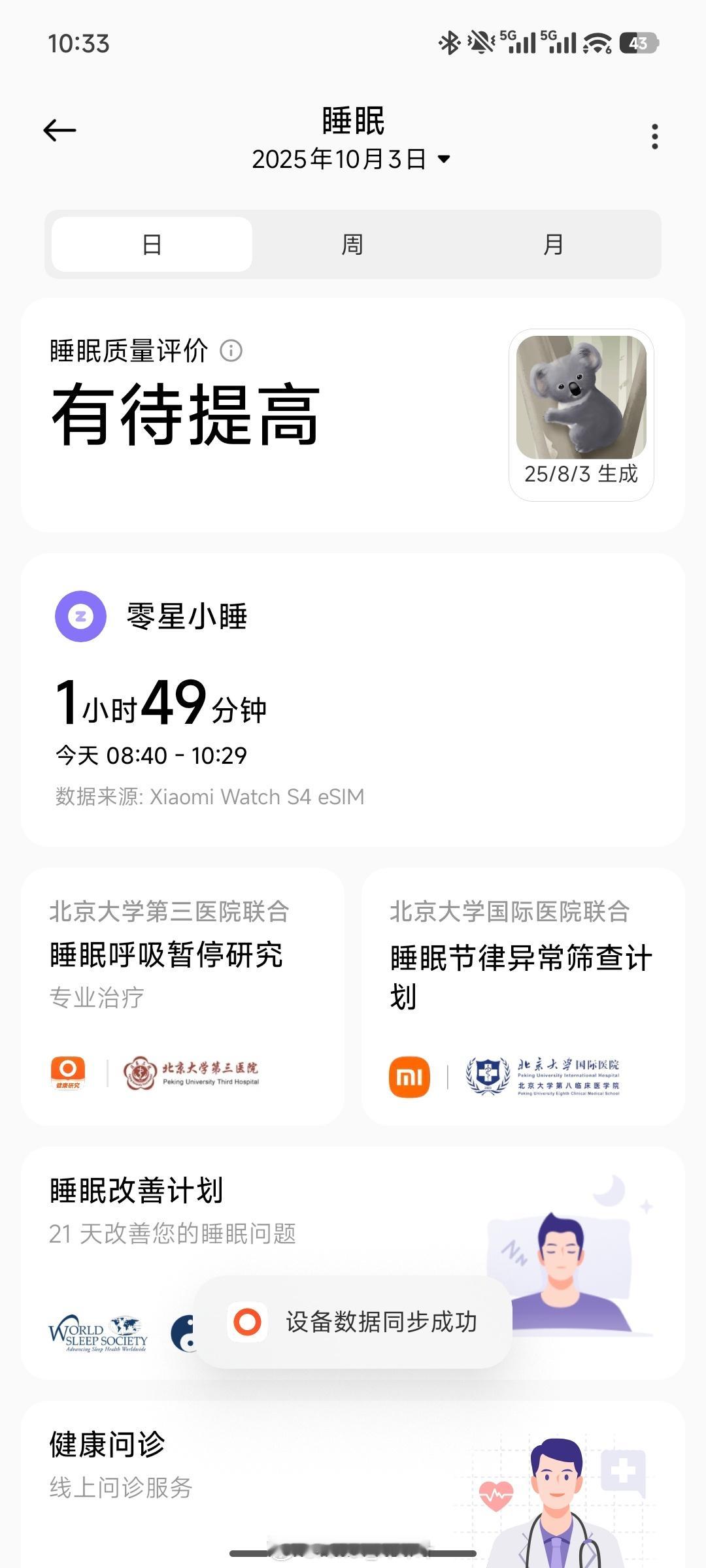Open the 健康问诊 online consultation card
Screen dimensions: 706x1568
coord(261,1470)
